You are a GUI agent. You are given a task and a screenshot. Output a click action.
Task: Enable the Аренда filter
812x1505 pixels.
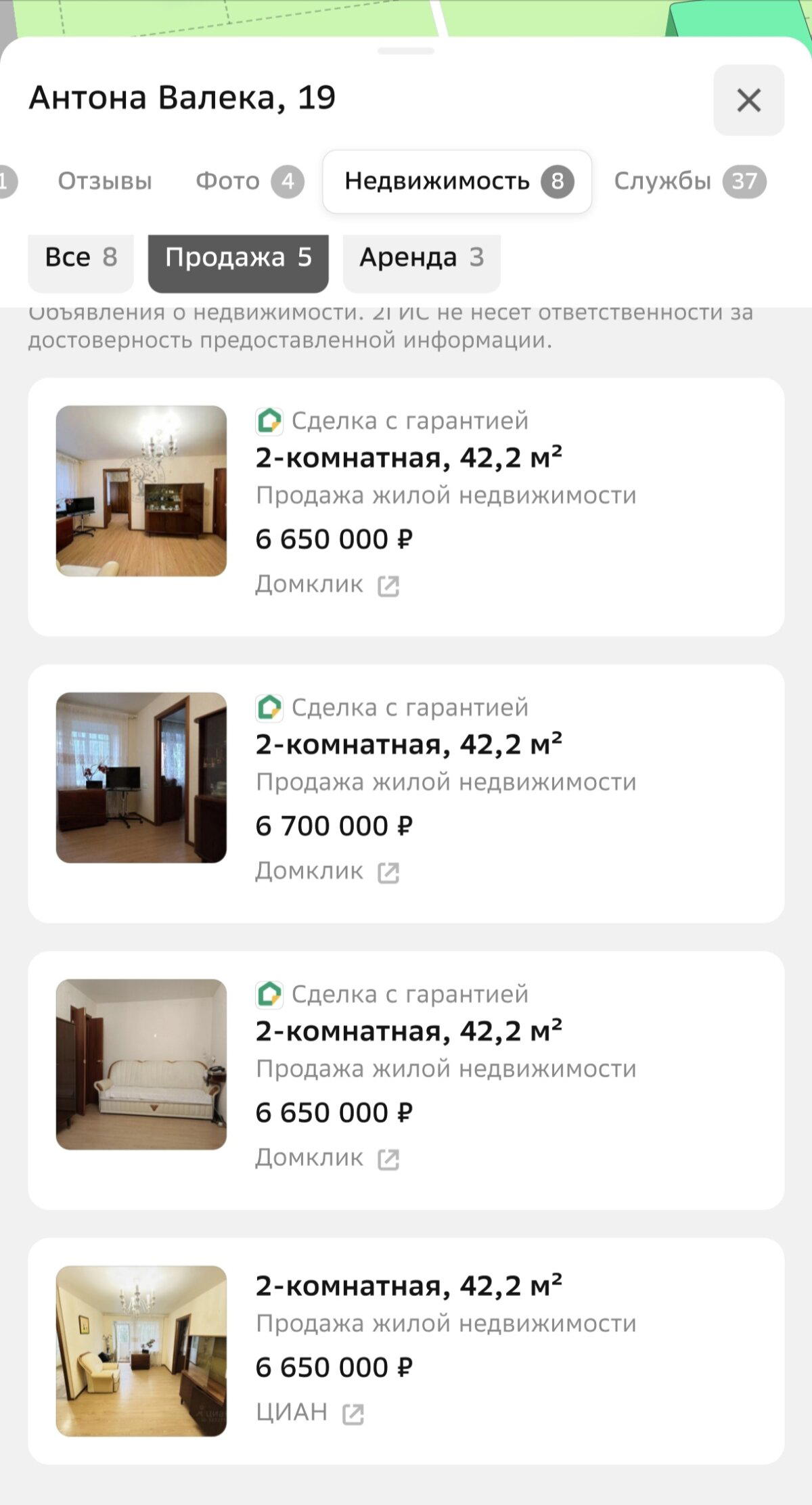coord(420,256)
